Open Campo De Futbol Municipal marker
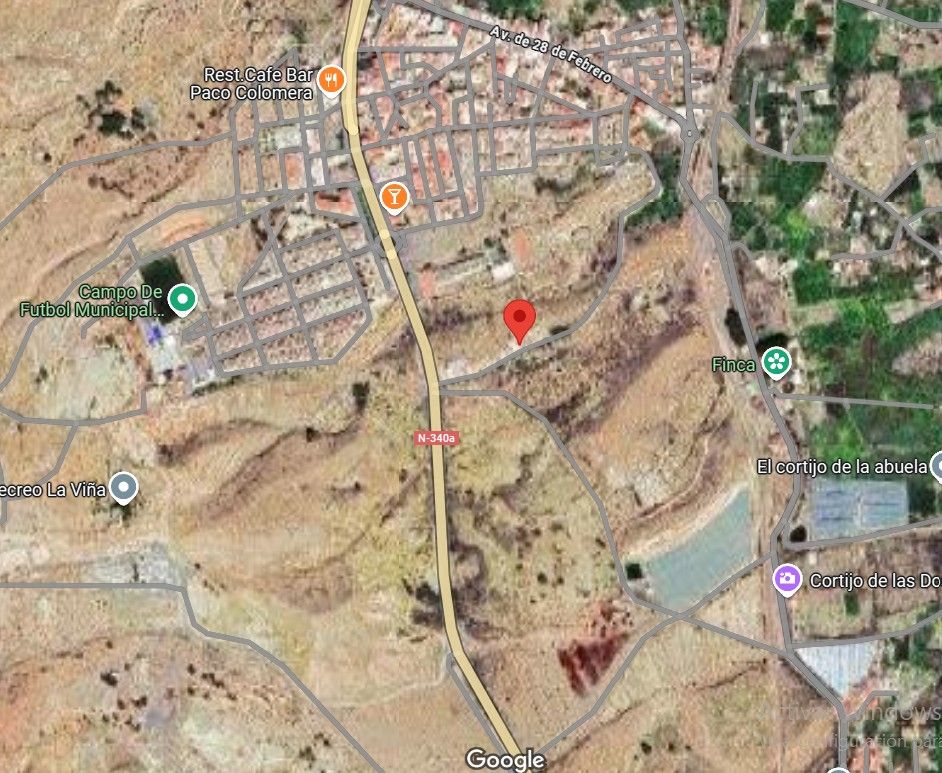The height and width of the screenshot is (773, 942). [181, 298]
